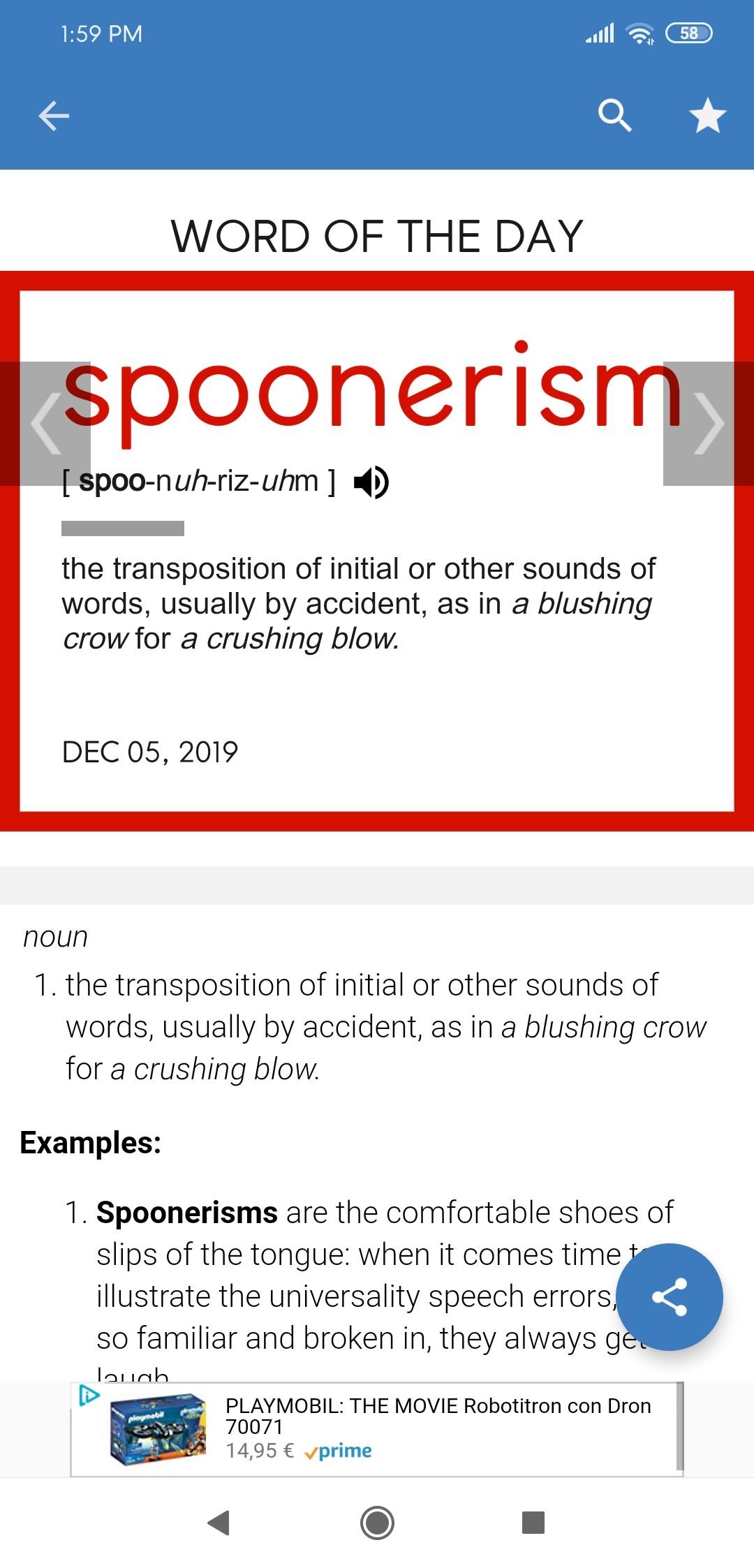Show the next word of the day
Viewport: 754px width, 1568px height.
pyautogui.click(x=708, y=424)
